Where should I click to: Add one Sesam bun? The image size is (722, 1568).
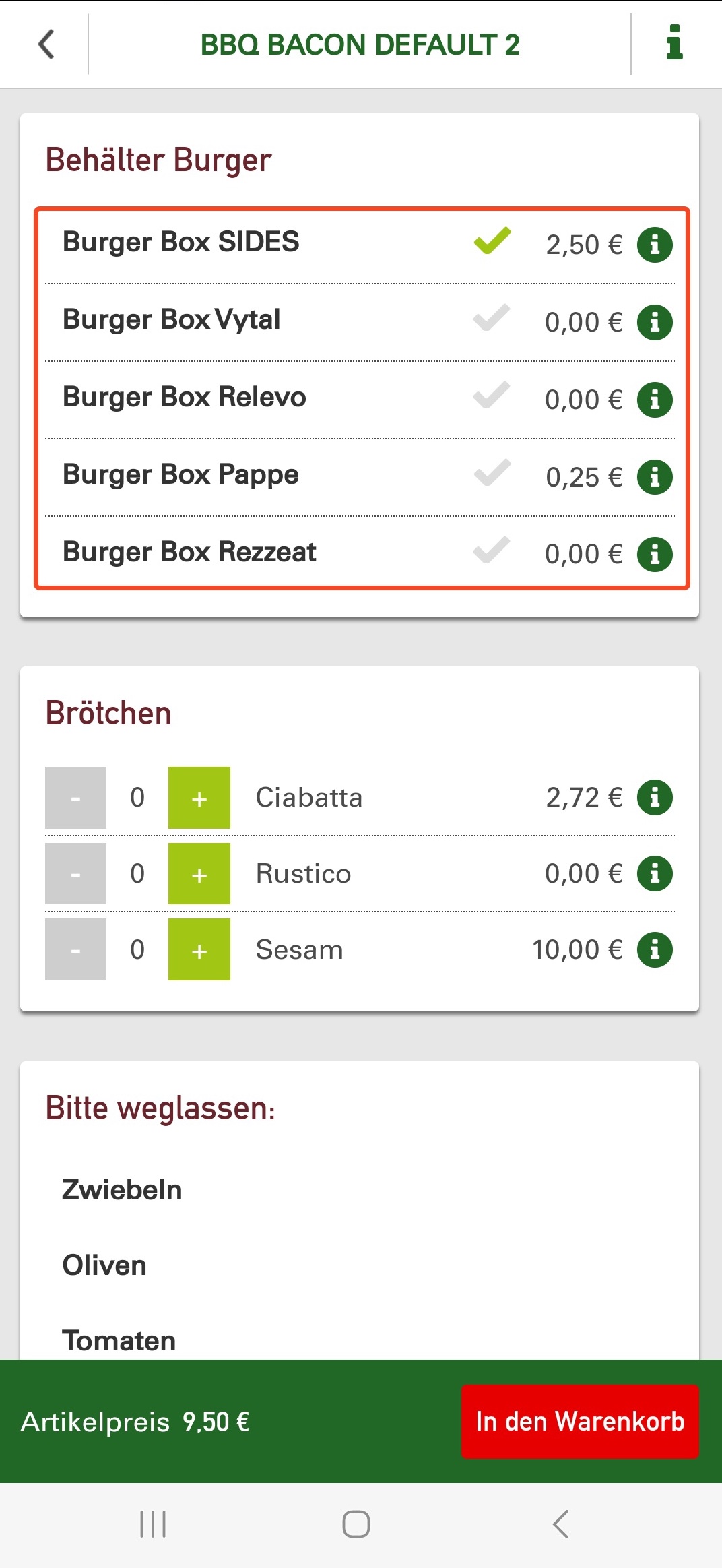199,949
